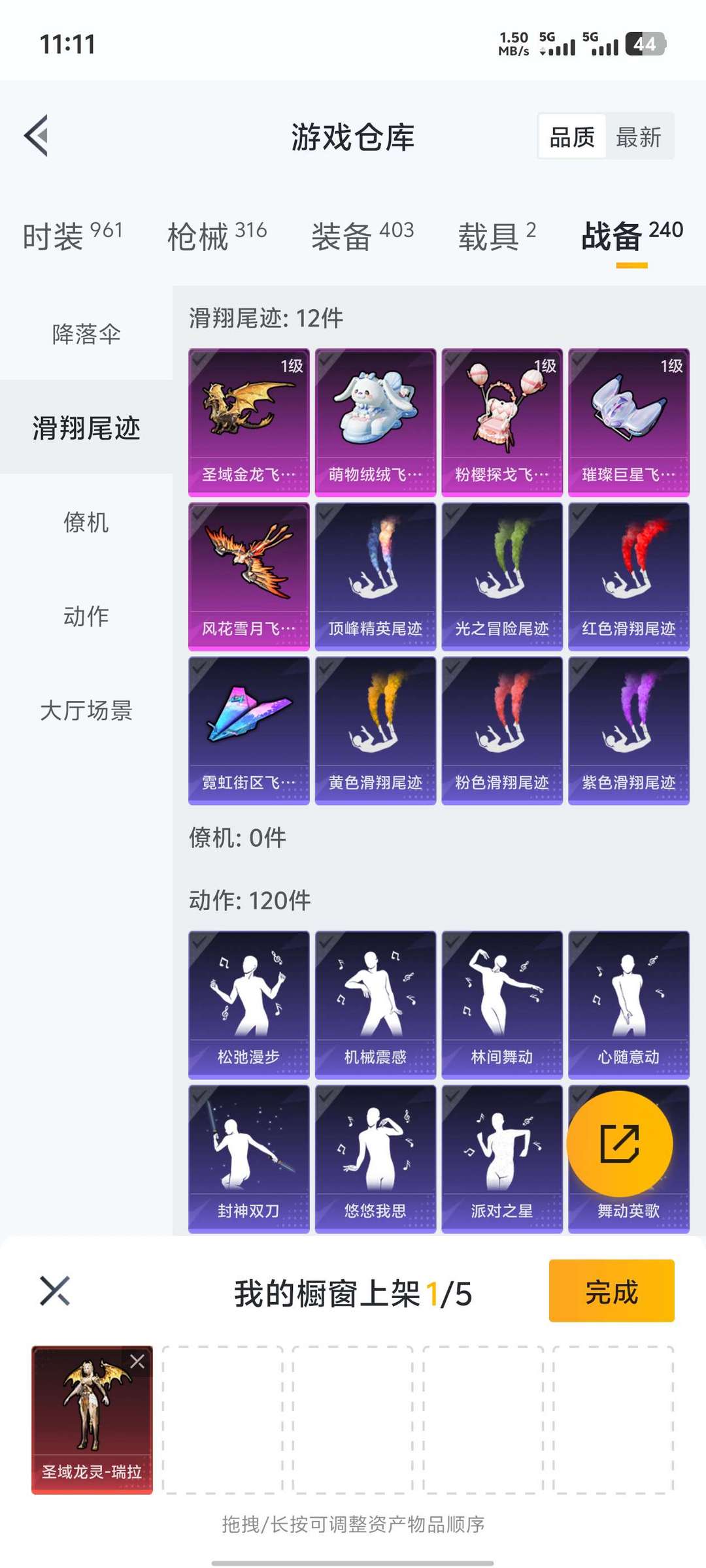
Task: Select the 红色滑翔尾迹 item
Action: point(629,577)
